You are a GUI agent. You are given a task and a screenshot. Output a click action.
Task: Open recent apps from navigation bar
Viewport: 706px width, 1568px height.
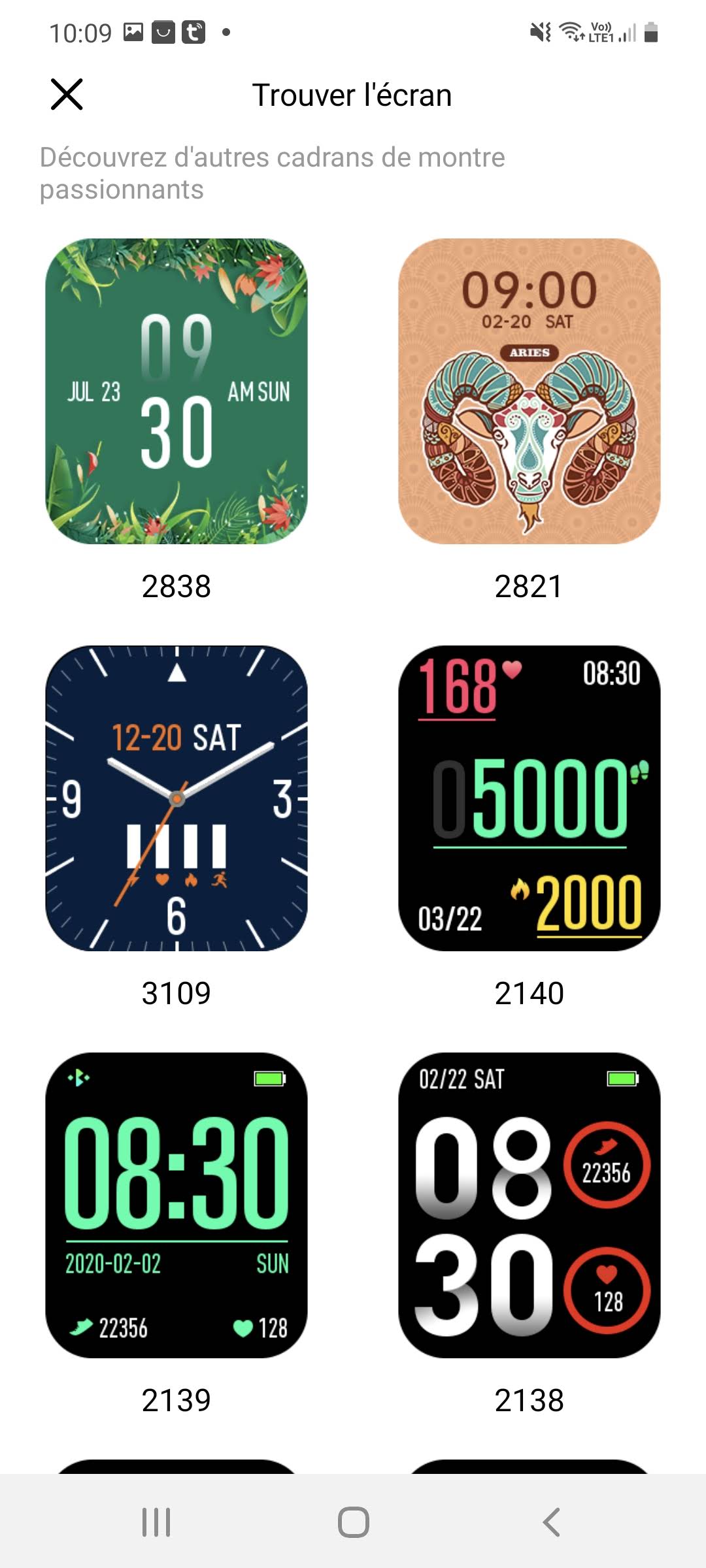pos(156,1522)
